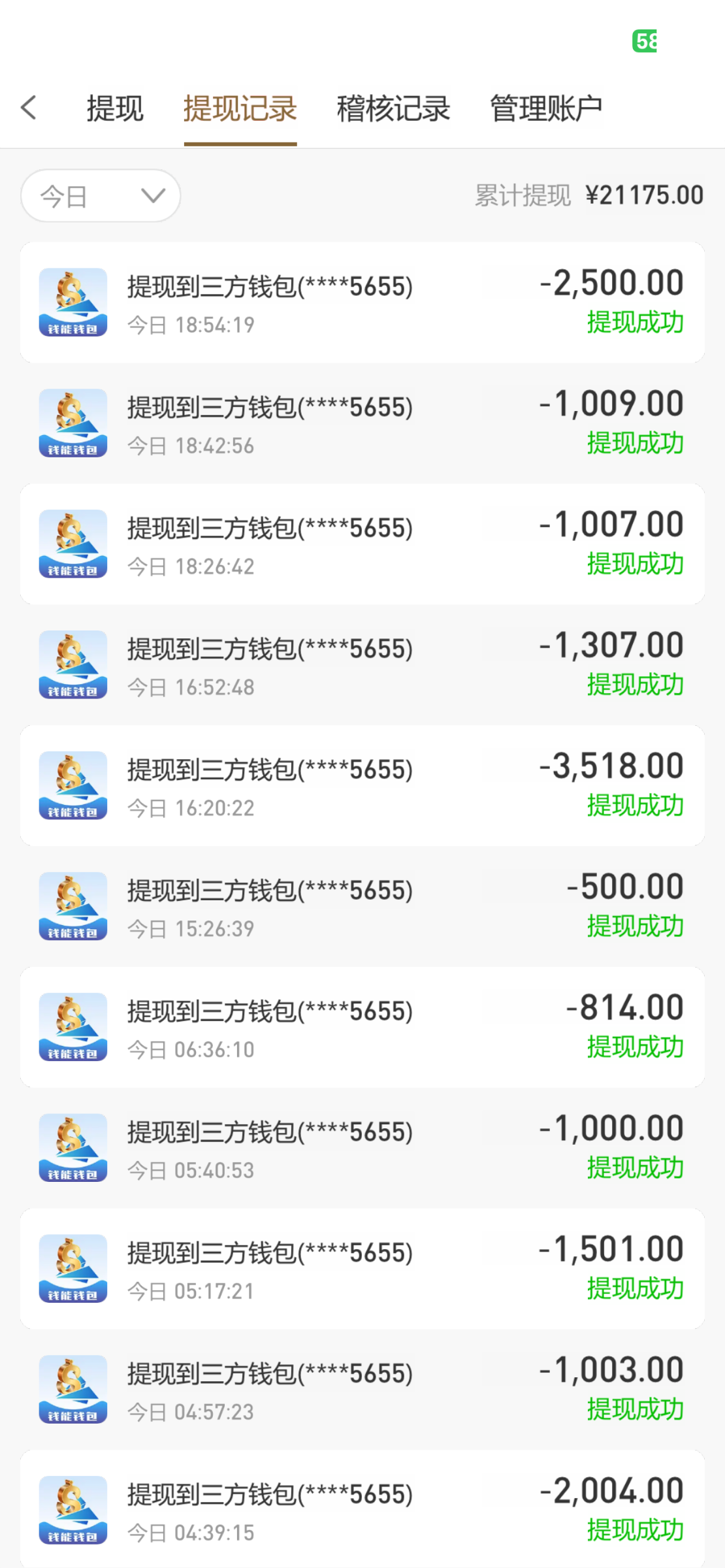Switch to the 提现 tab
725x1568 pixels.
(x=115, y=108)
